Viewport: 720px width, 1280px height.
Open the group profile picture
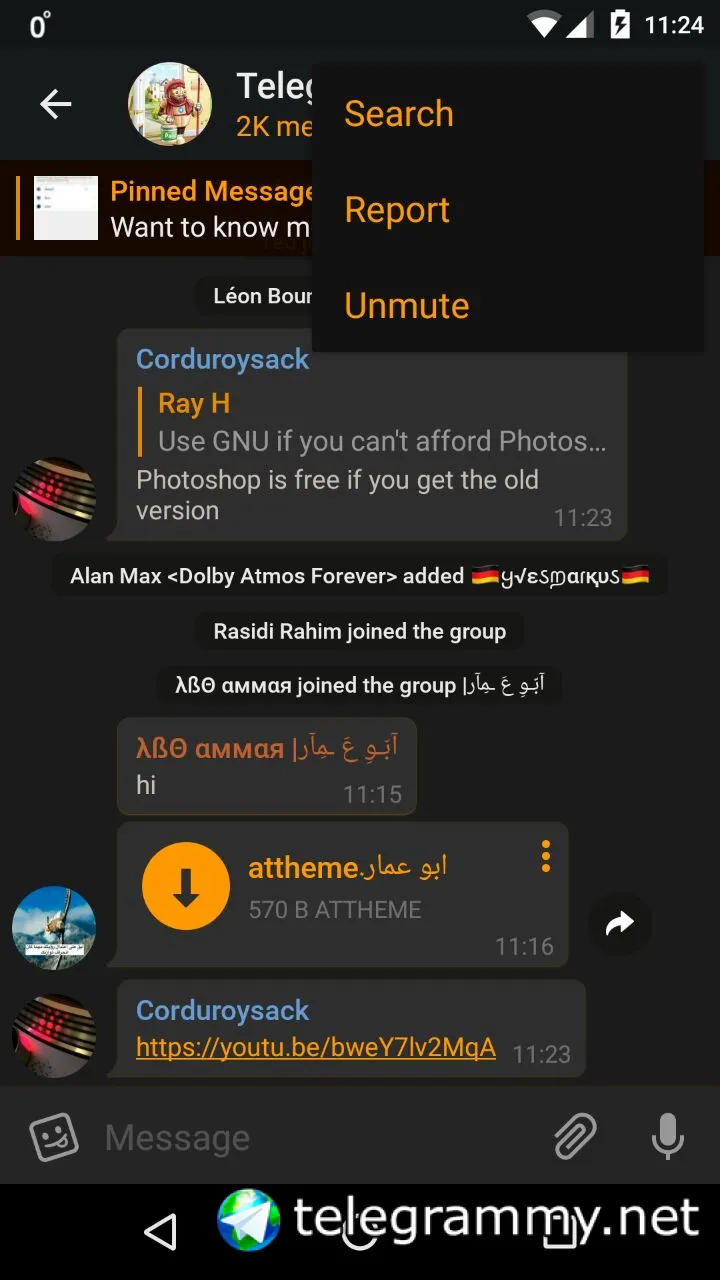click(170, 104)
